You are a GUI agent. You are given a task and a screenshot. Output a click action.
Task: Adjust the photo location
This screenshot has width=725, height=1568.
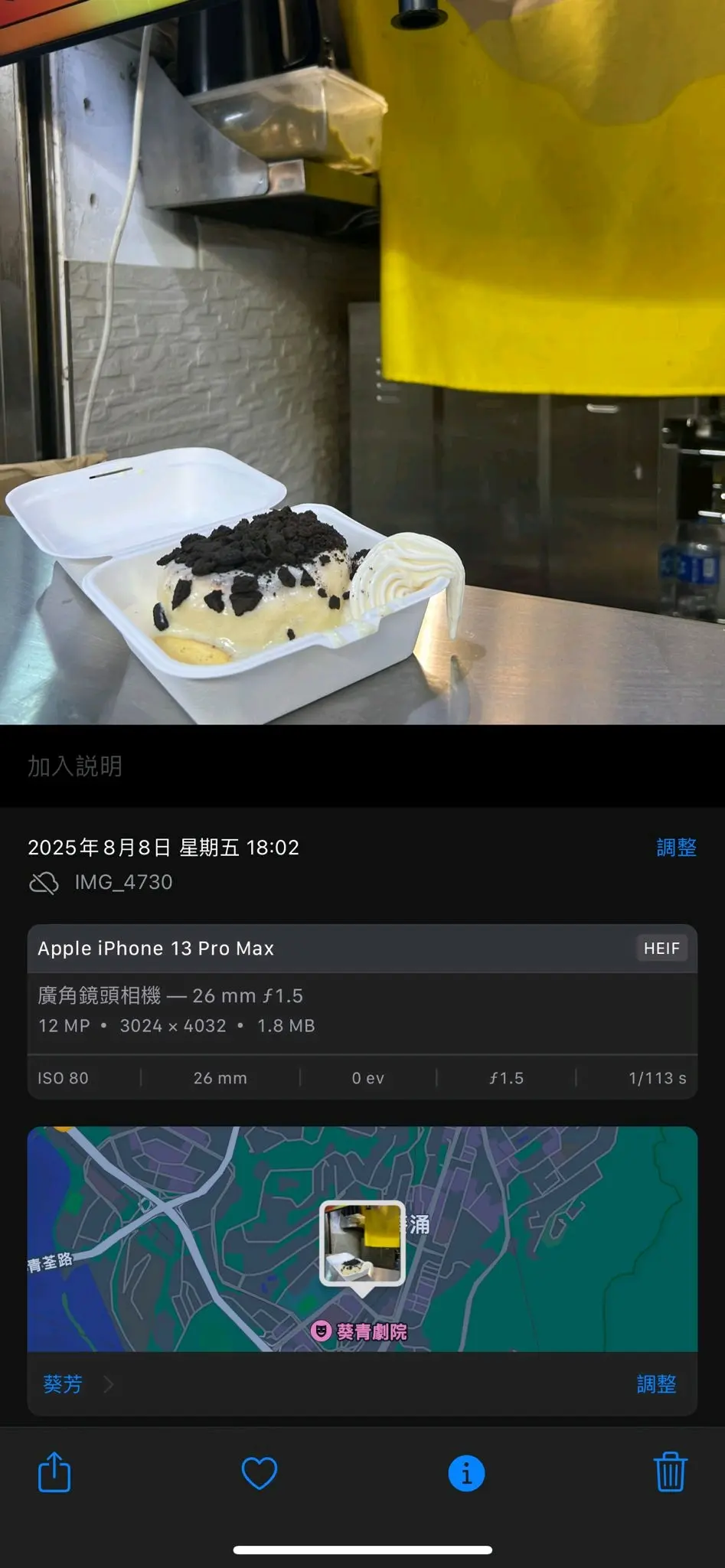(x=656, y=1384)
